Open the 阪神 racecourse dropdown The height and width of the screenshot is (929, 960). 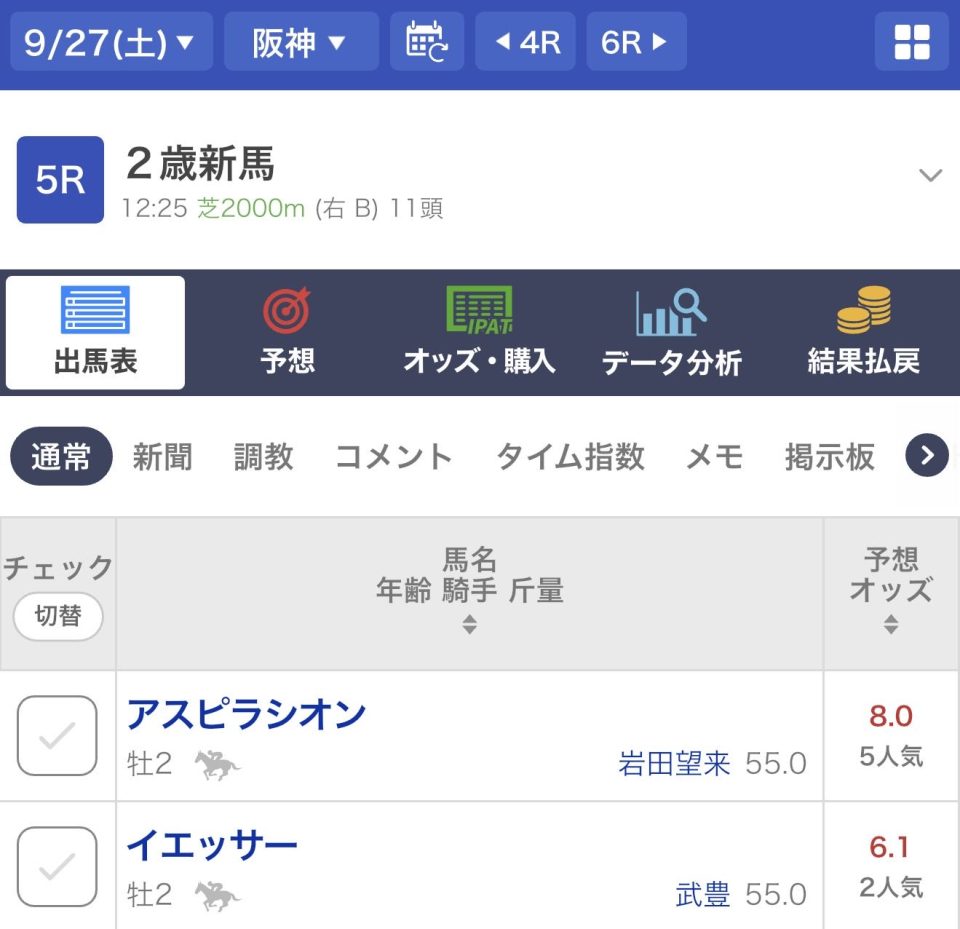[x=300, y=43]
